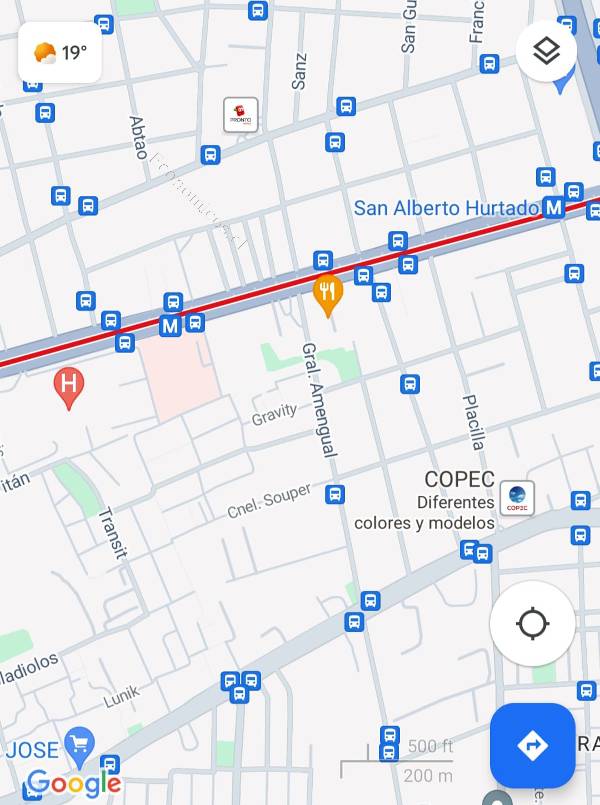Viewport: 600px width, 805px height.
Task: Start directions with the blue arrow button
Action: (x=532, y=745)
